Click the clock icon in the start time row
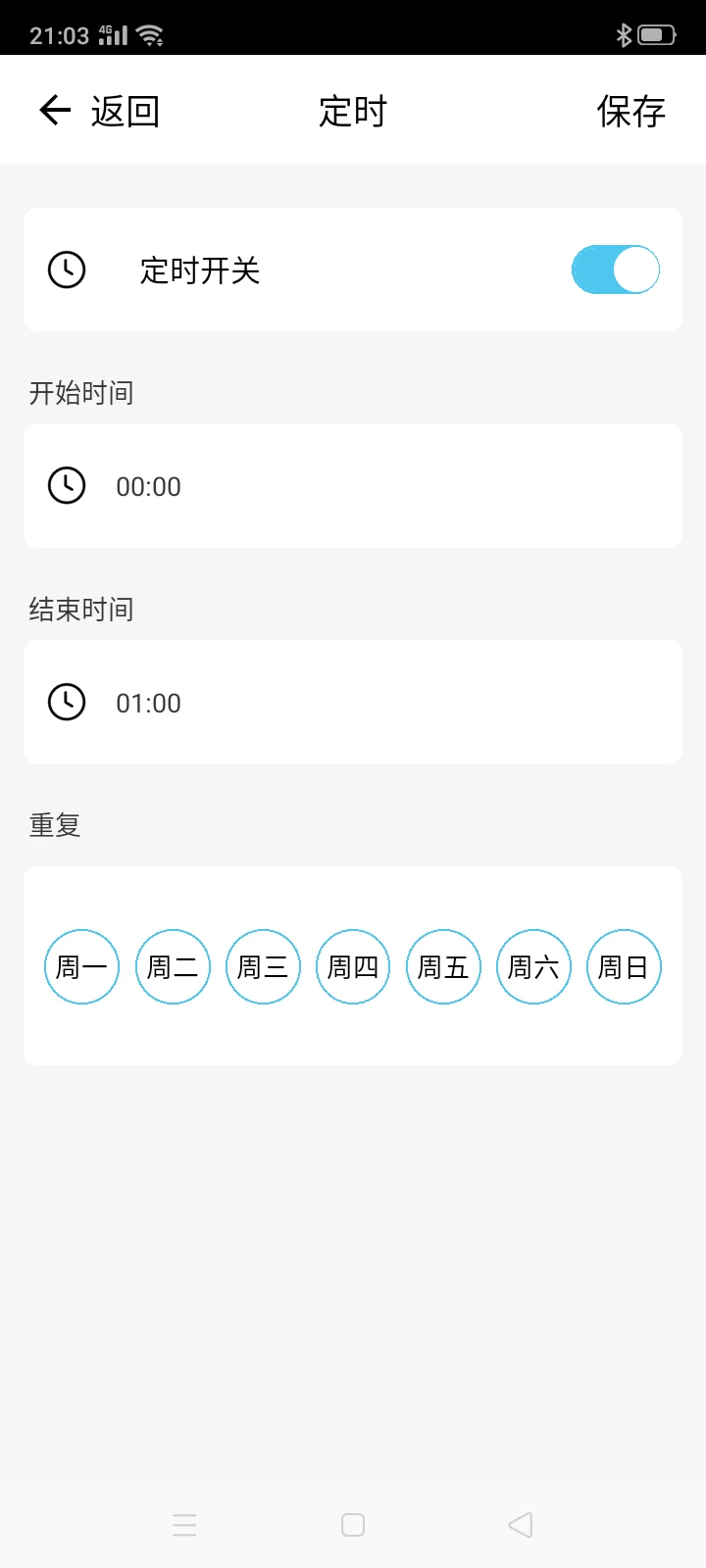The width and height of the screenshot is (706, 1568). tap(66, 485)
